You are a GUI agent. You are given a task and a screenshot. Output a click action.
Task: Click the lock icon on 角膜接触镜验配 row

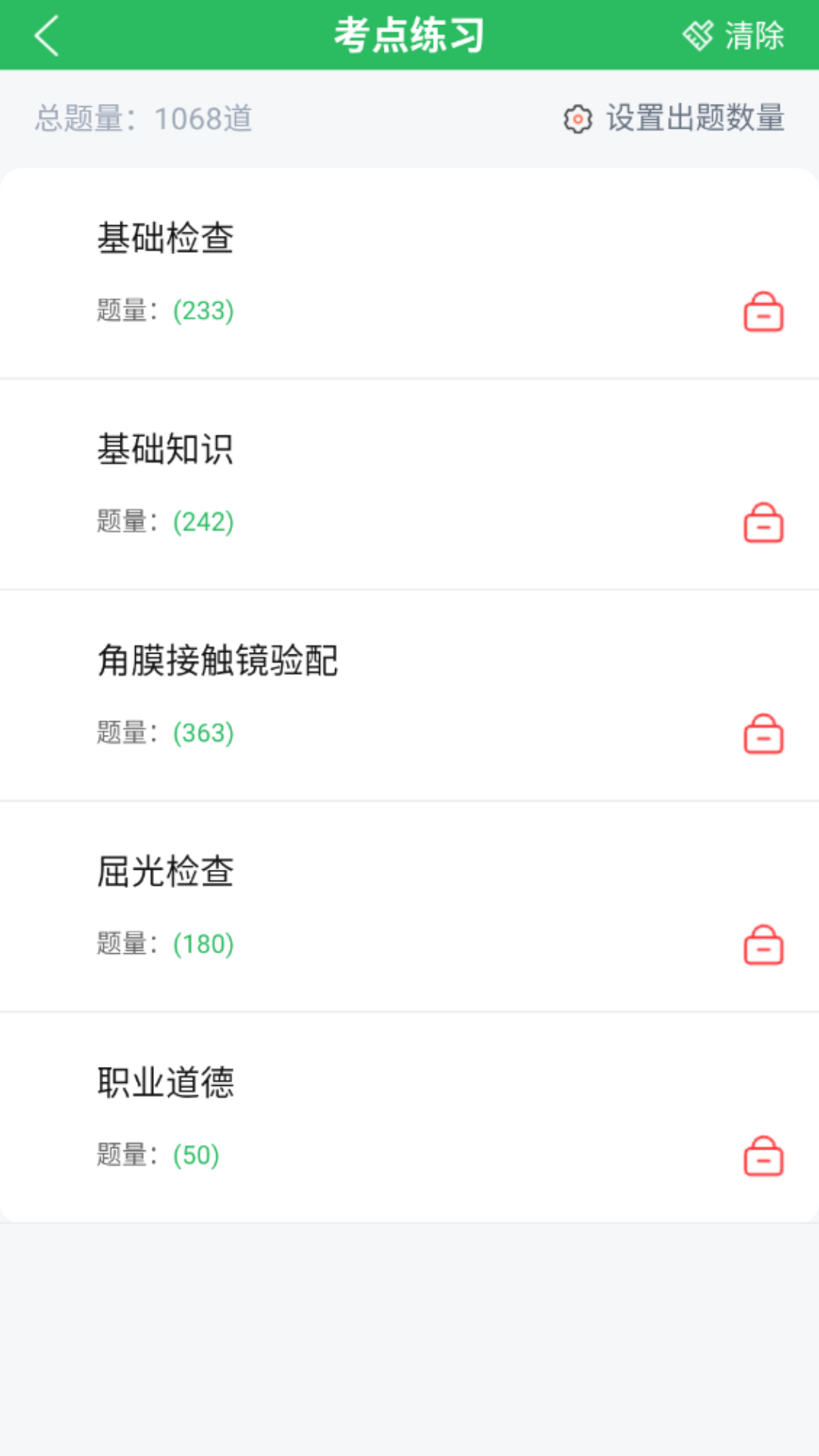click(x=763, y=735)
